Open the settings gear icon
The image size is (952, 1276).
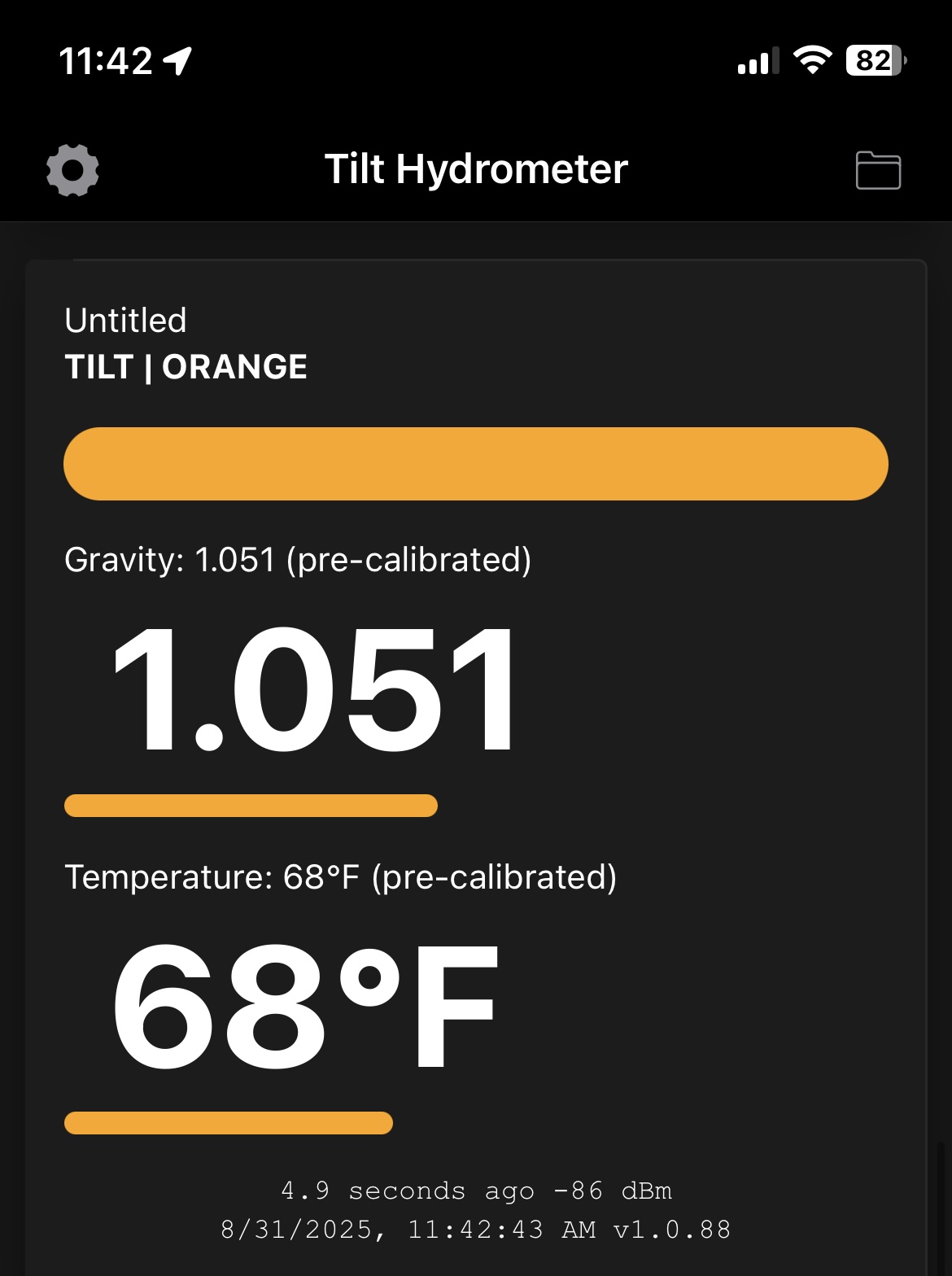click(x=72, y=170)
